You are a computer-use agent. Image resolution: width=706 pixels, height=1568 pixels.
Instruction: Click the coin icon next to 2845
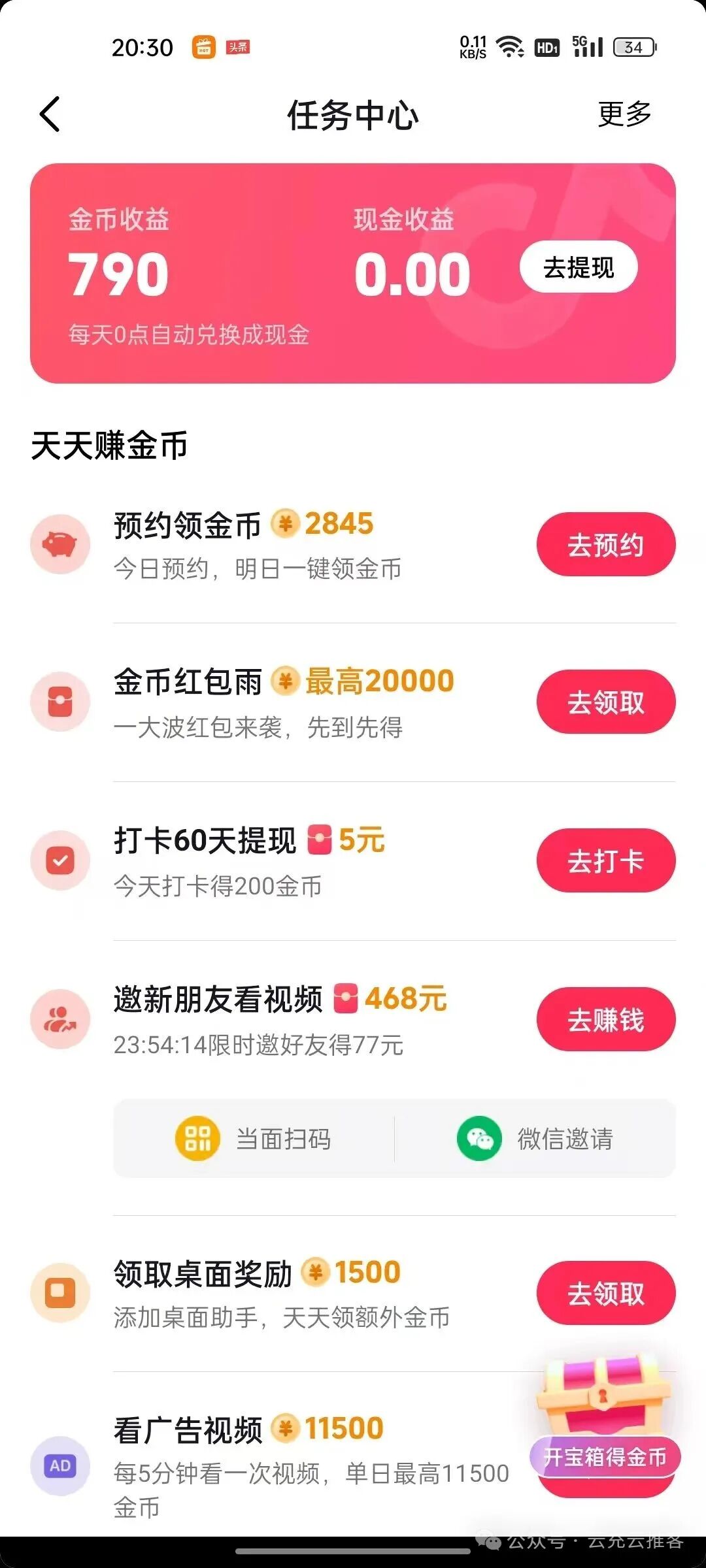tap(286, 523)
